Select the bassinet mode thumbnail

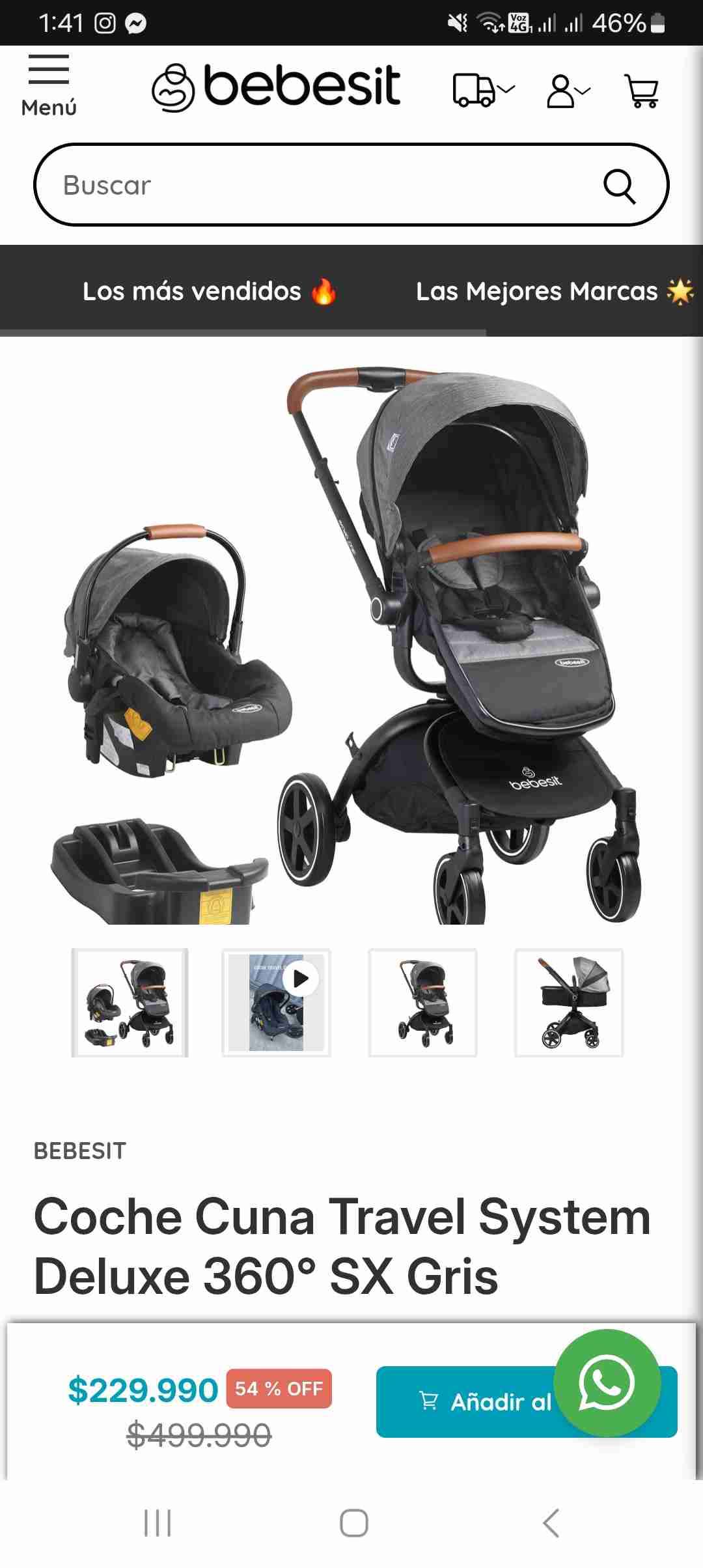click(x=569, y=1003)
